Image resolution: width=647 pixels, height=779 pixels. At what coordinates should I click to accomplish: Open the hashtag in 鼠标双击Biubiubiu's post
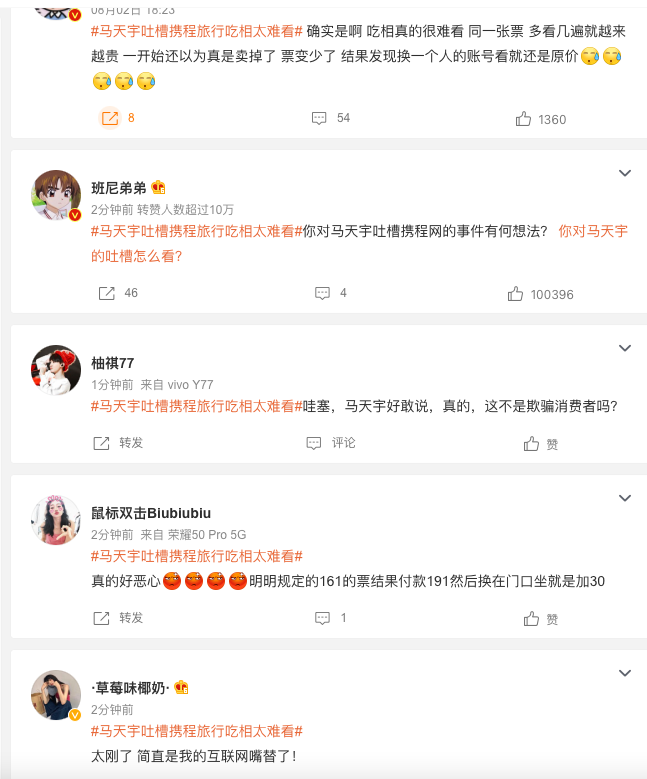[196, 556]
